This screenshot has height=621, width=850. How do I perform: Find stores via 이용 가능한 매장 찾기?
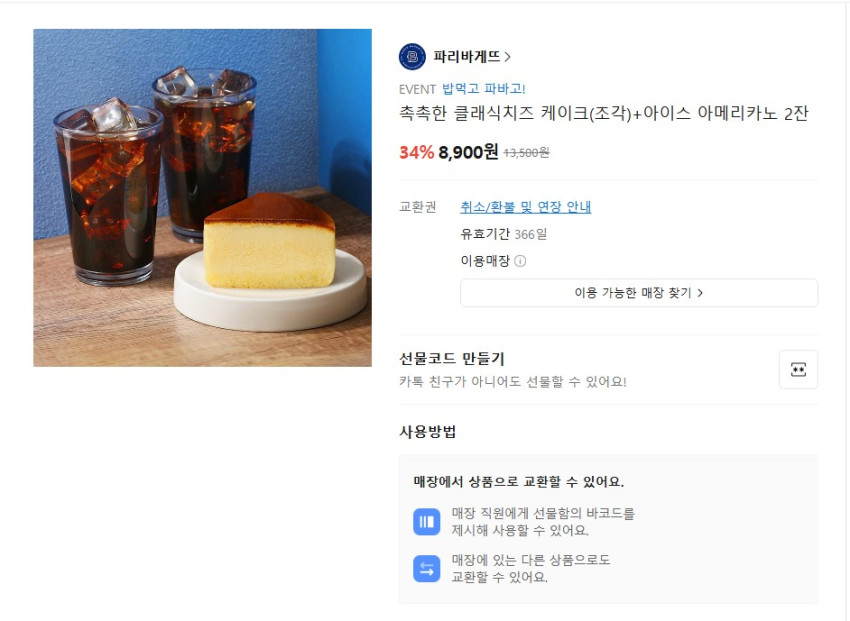pyautogui.click(x=638, y=293)
